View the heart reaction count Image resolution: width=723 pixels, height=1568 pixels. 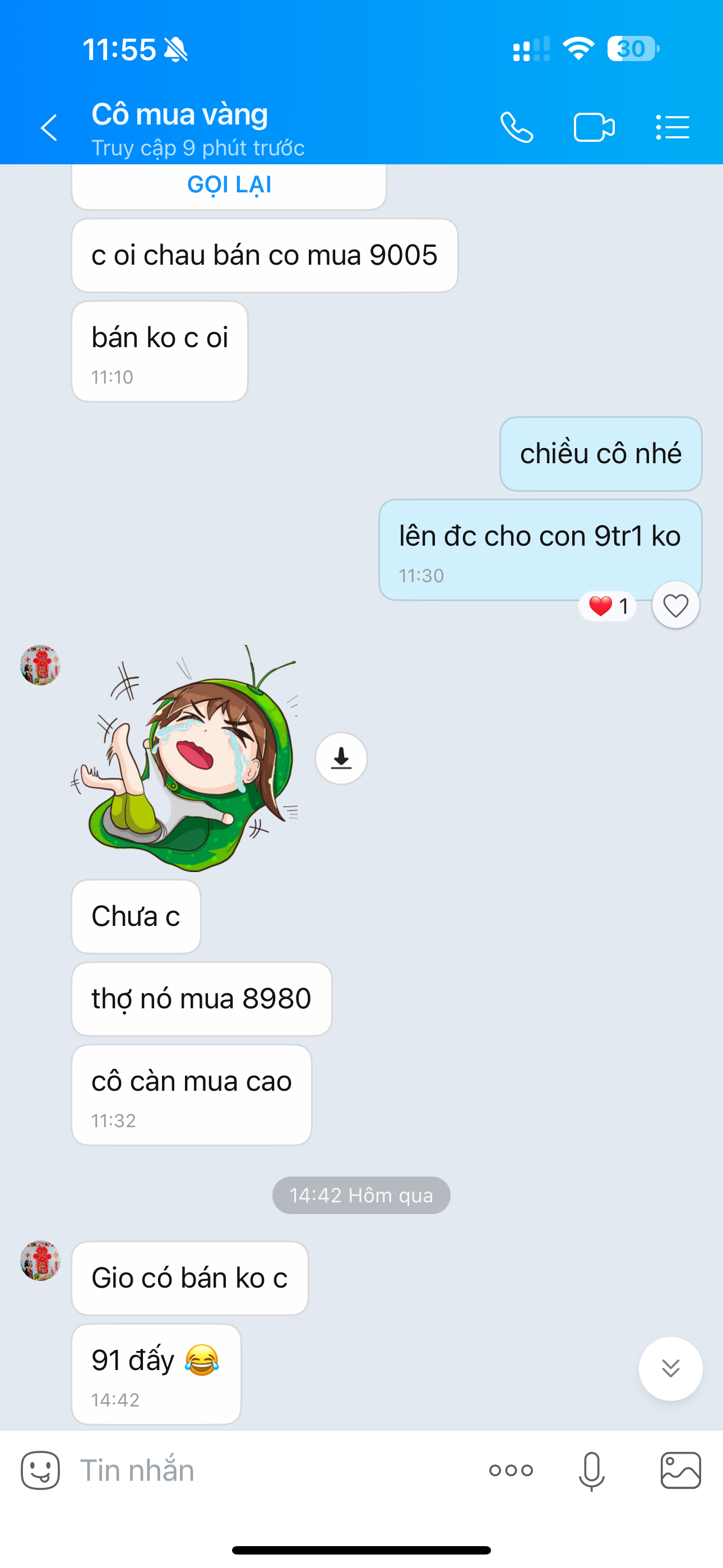point(608,606)
